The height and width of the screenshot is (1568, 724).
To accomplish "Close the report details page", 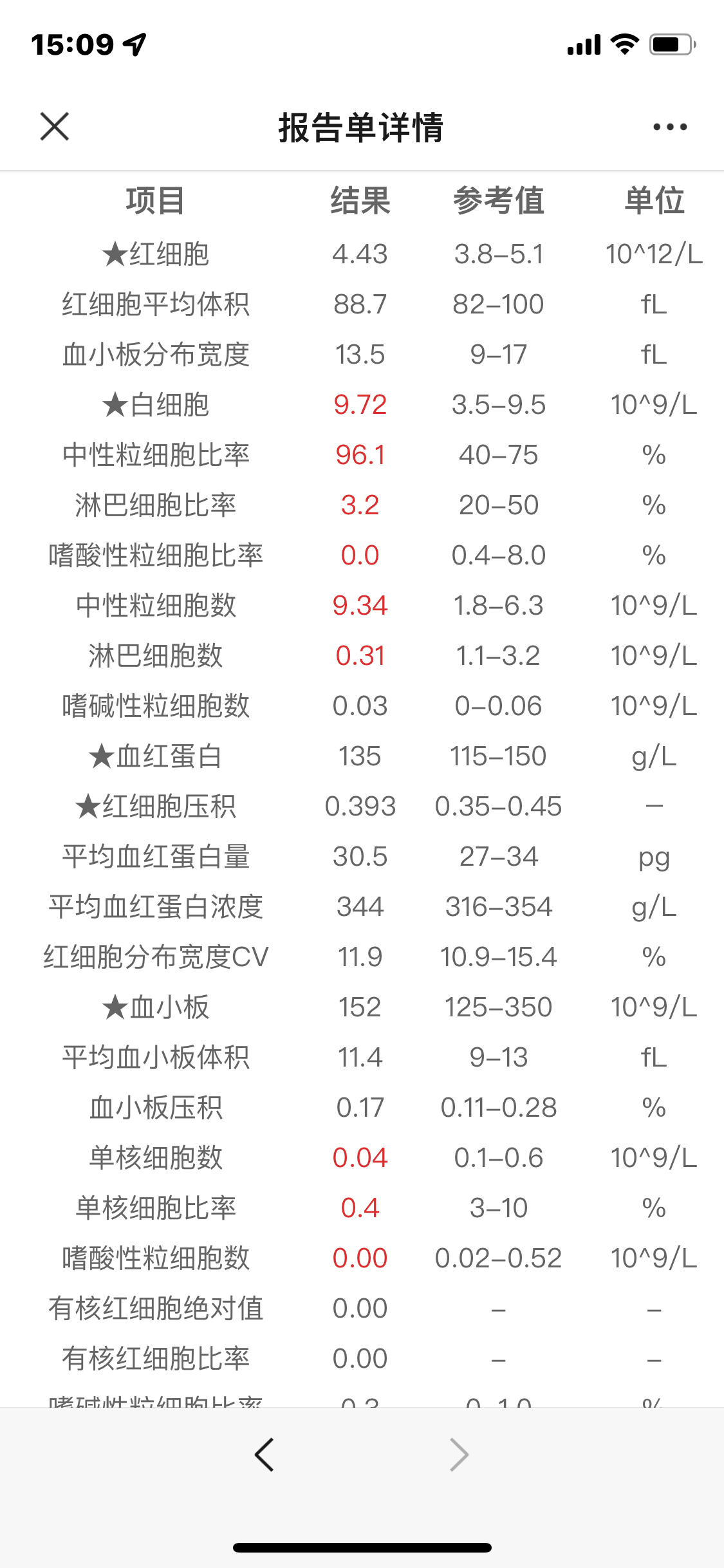I will pyautogui.click(x=55, y=126).
